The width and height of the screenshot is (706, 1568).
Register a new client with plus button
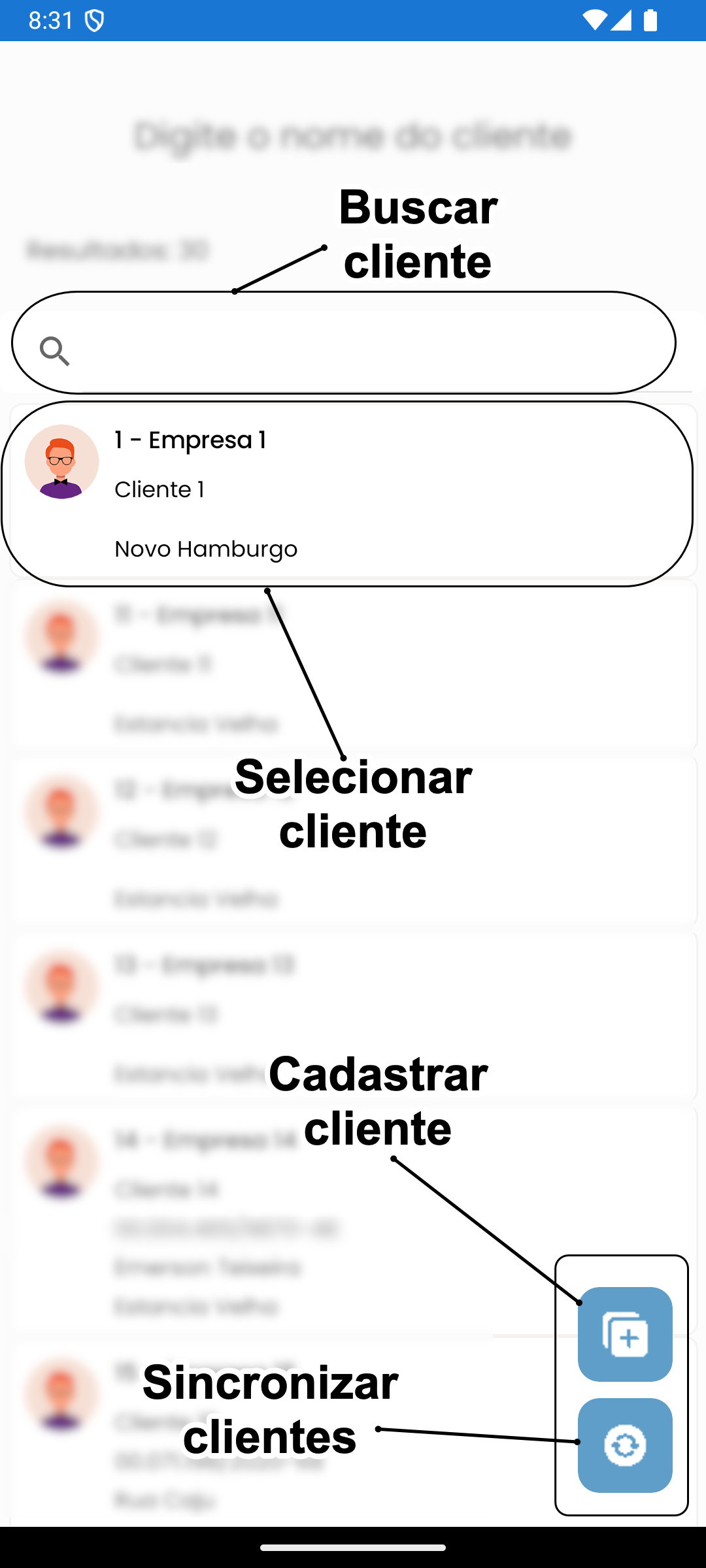point(625,1334)
